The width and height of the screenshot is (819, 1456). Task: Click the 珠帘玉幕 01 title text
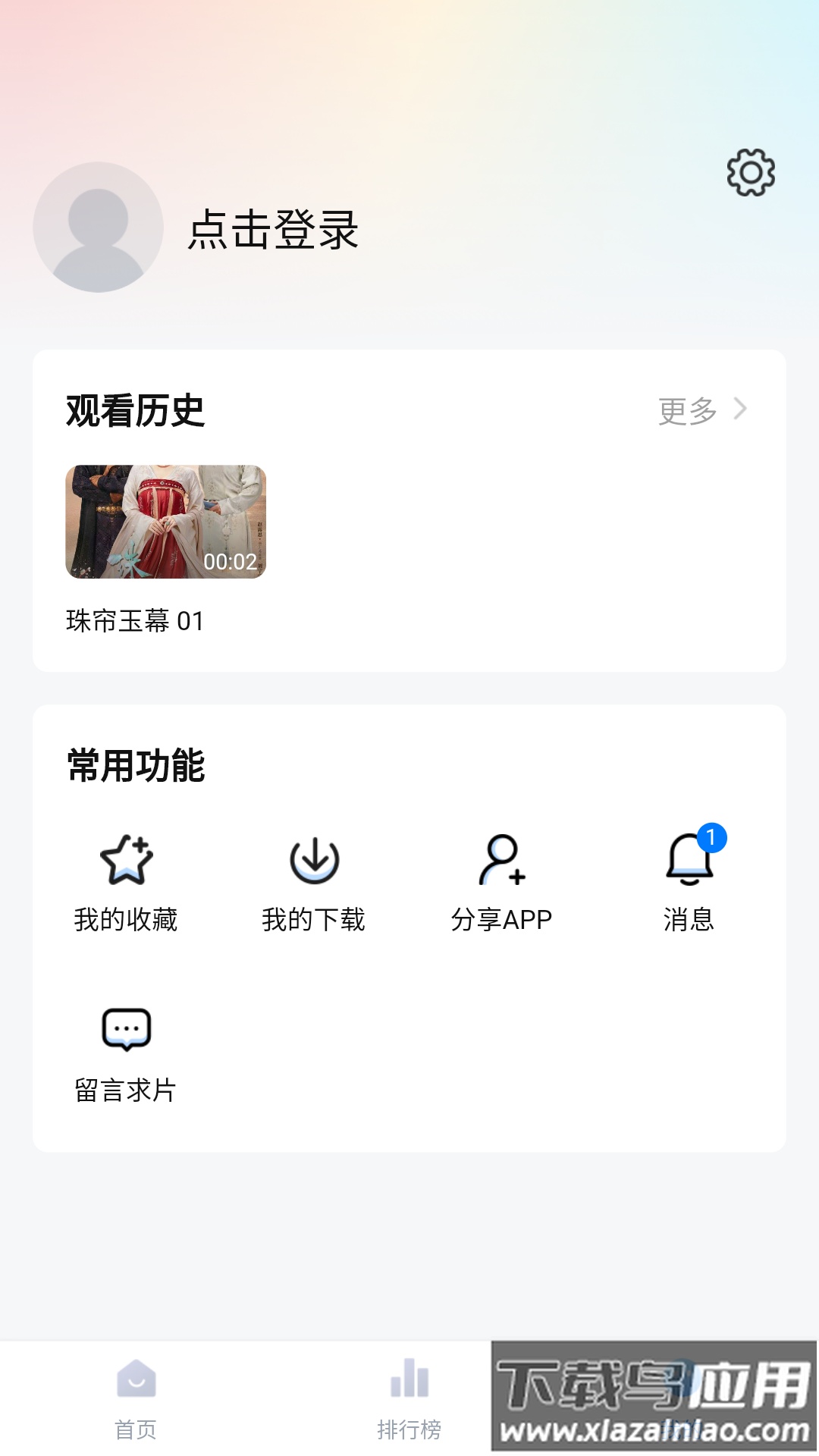pyautogui.click(x=135, y=620)
